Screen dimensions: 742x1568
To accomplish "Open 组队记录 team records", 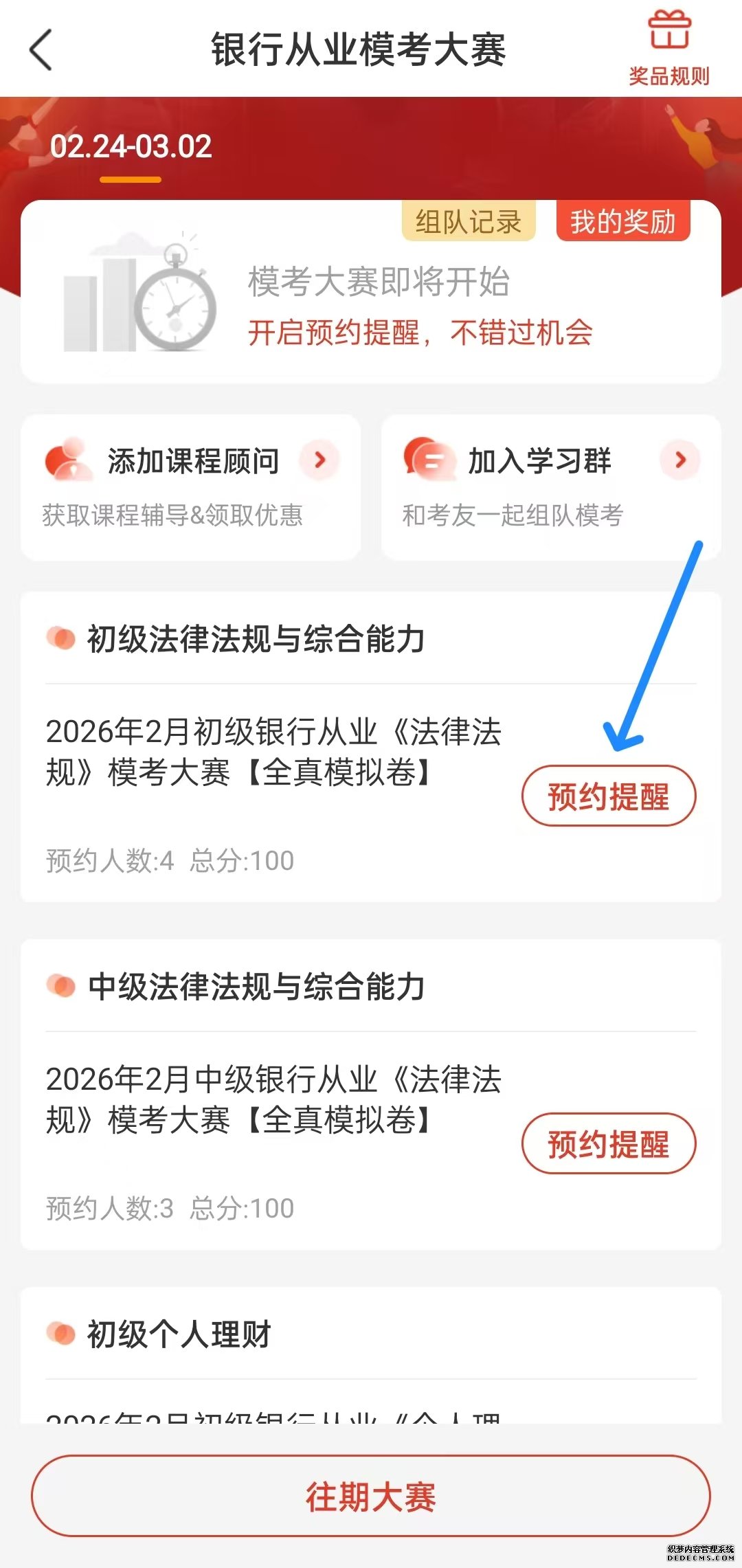I will 469,221.
